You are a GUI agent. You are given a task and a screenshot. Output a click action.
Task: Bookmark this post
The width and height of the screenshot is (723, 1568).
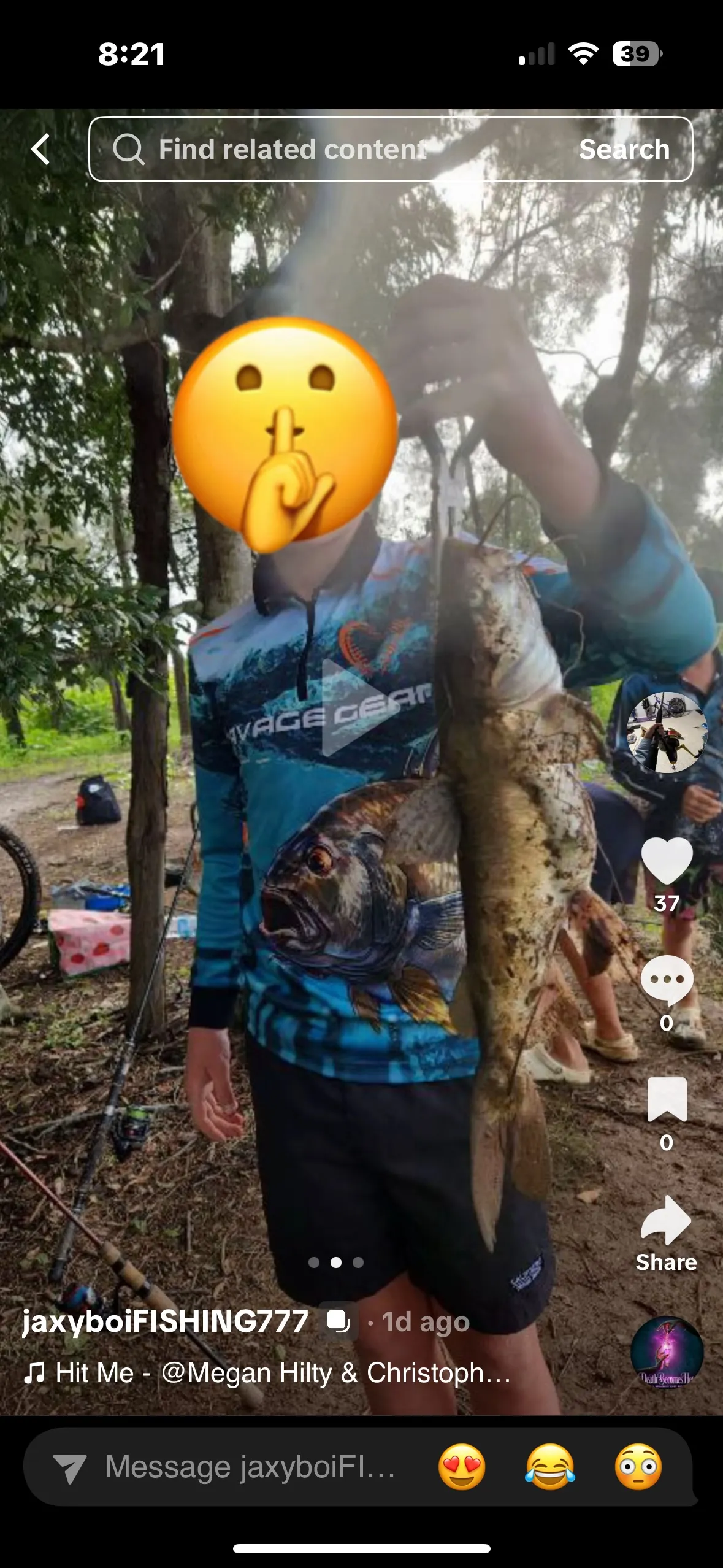(667, 1099)
